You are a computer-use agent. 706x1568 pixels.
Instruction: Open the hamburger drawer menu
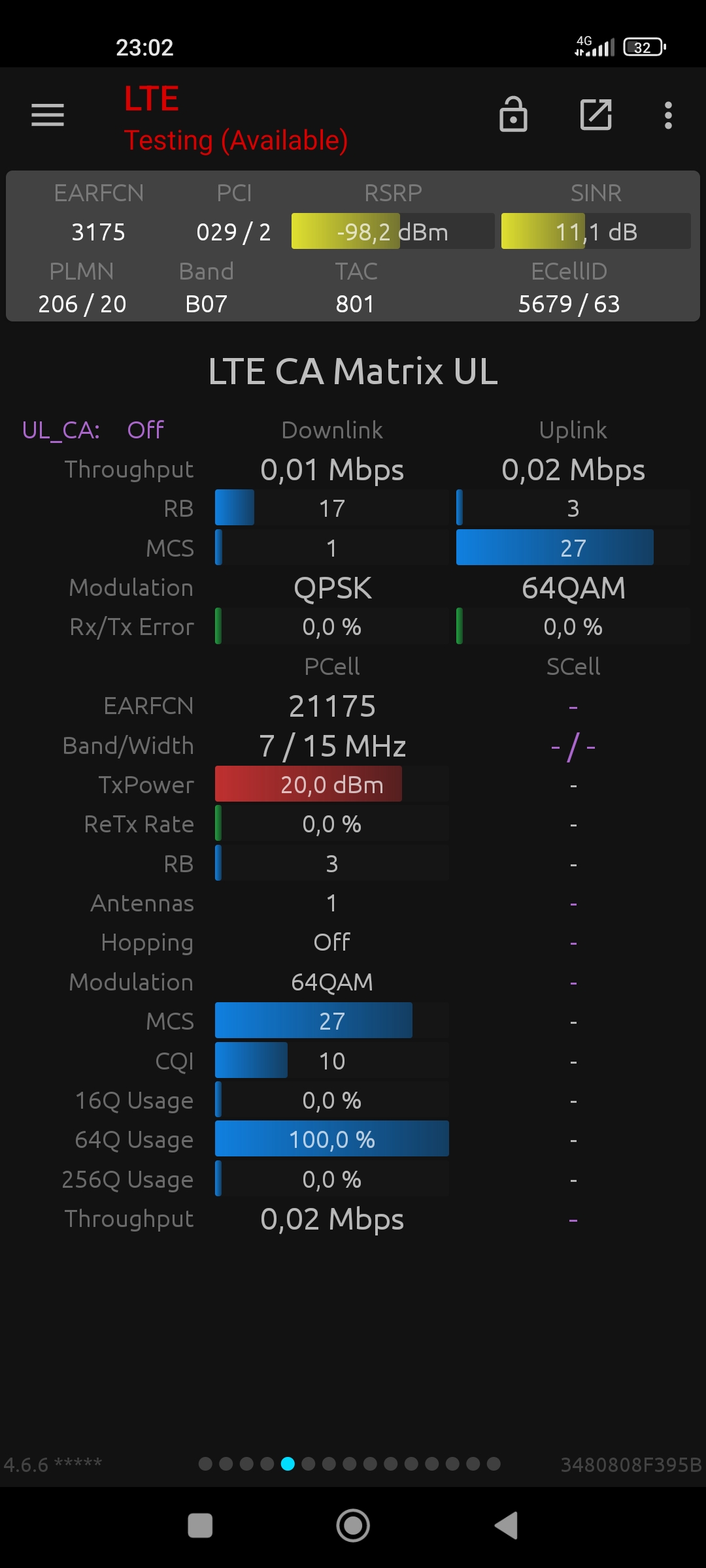48,115
